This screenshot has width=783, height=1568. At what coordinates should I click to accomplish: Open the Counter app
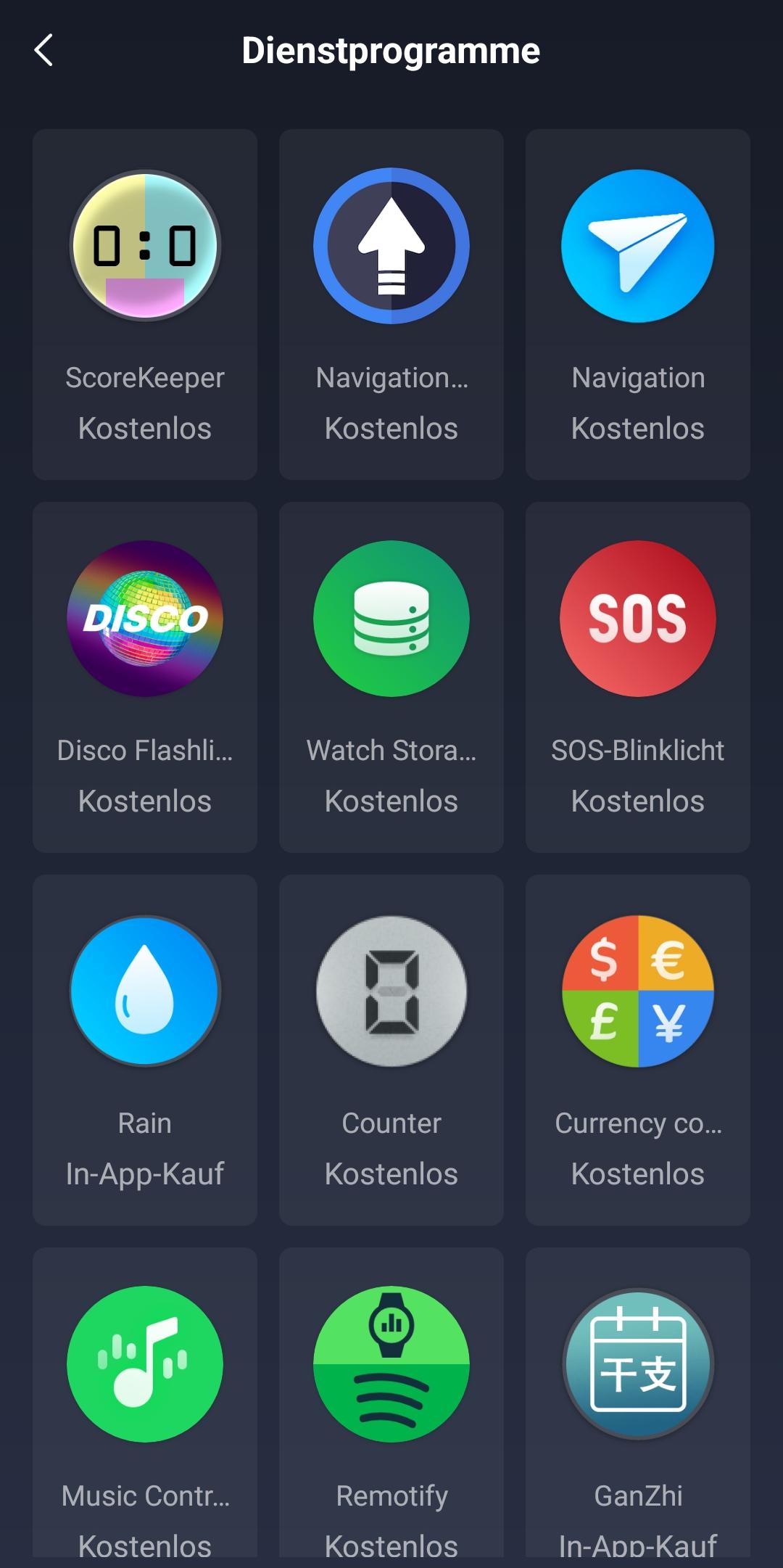[x=391, y=1050]
